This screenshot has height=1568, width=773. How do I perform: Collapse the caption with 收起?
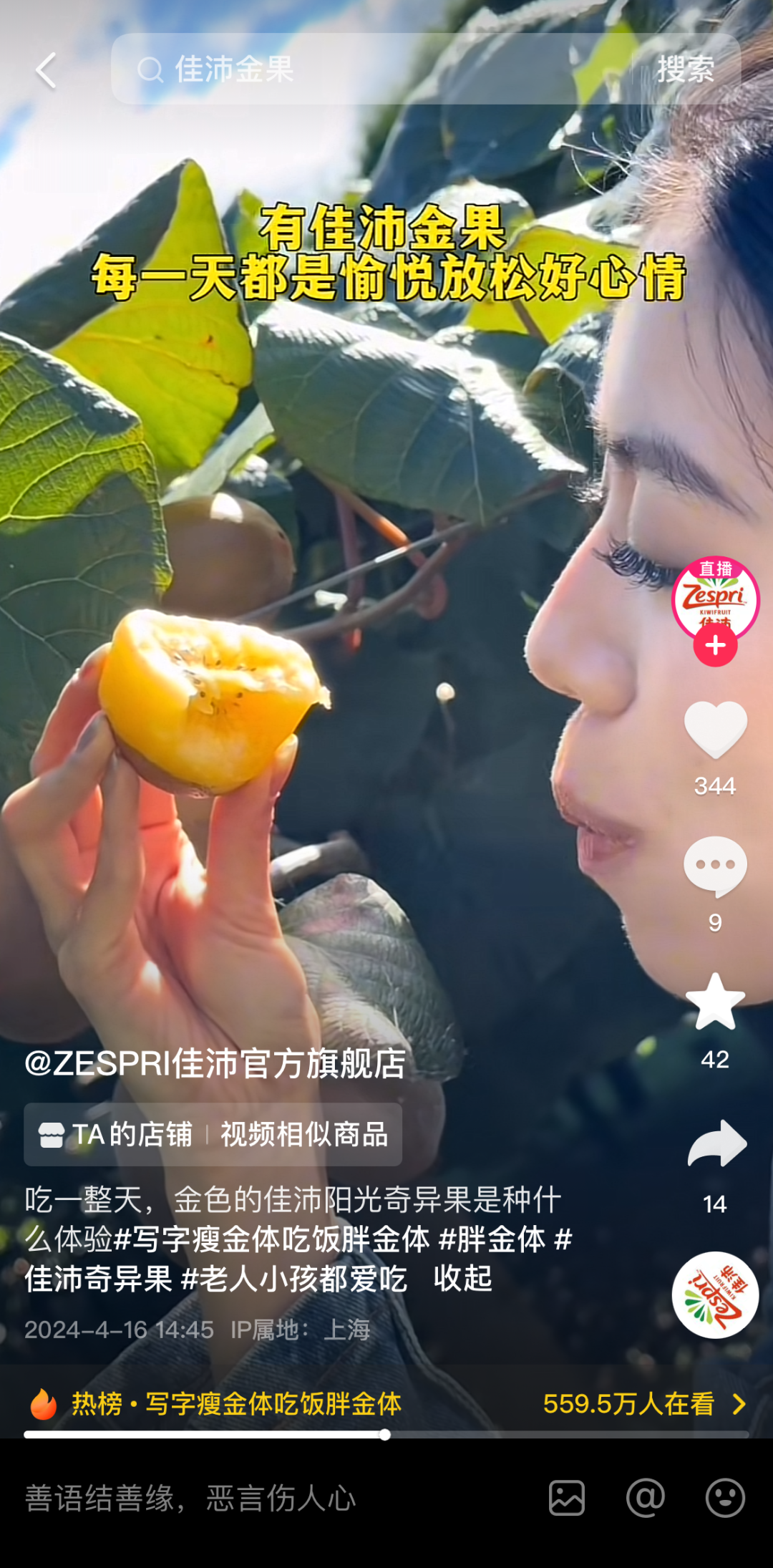click(x=463, y=1279)
